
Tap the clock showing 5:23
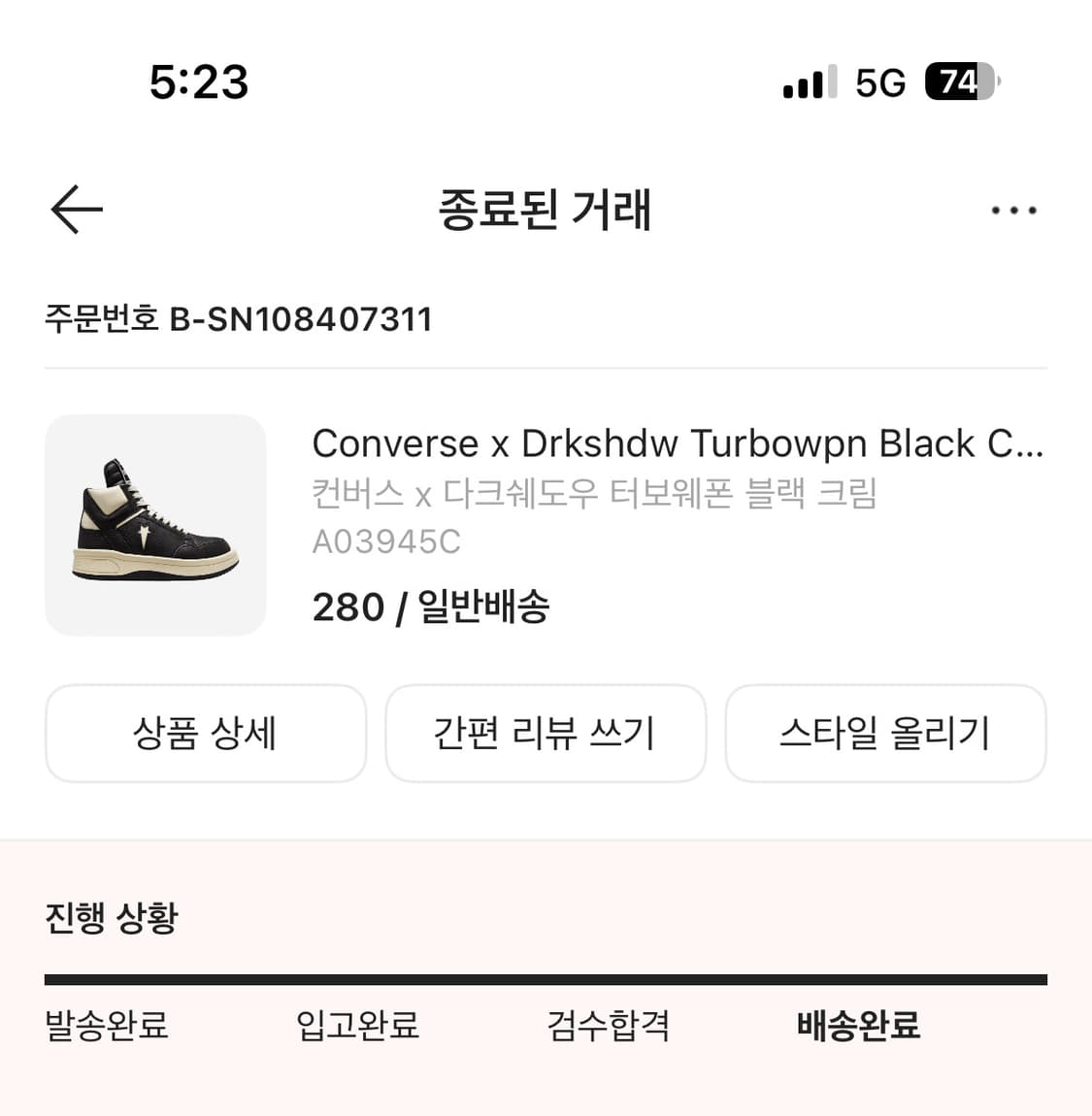[x=198, y=82]
